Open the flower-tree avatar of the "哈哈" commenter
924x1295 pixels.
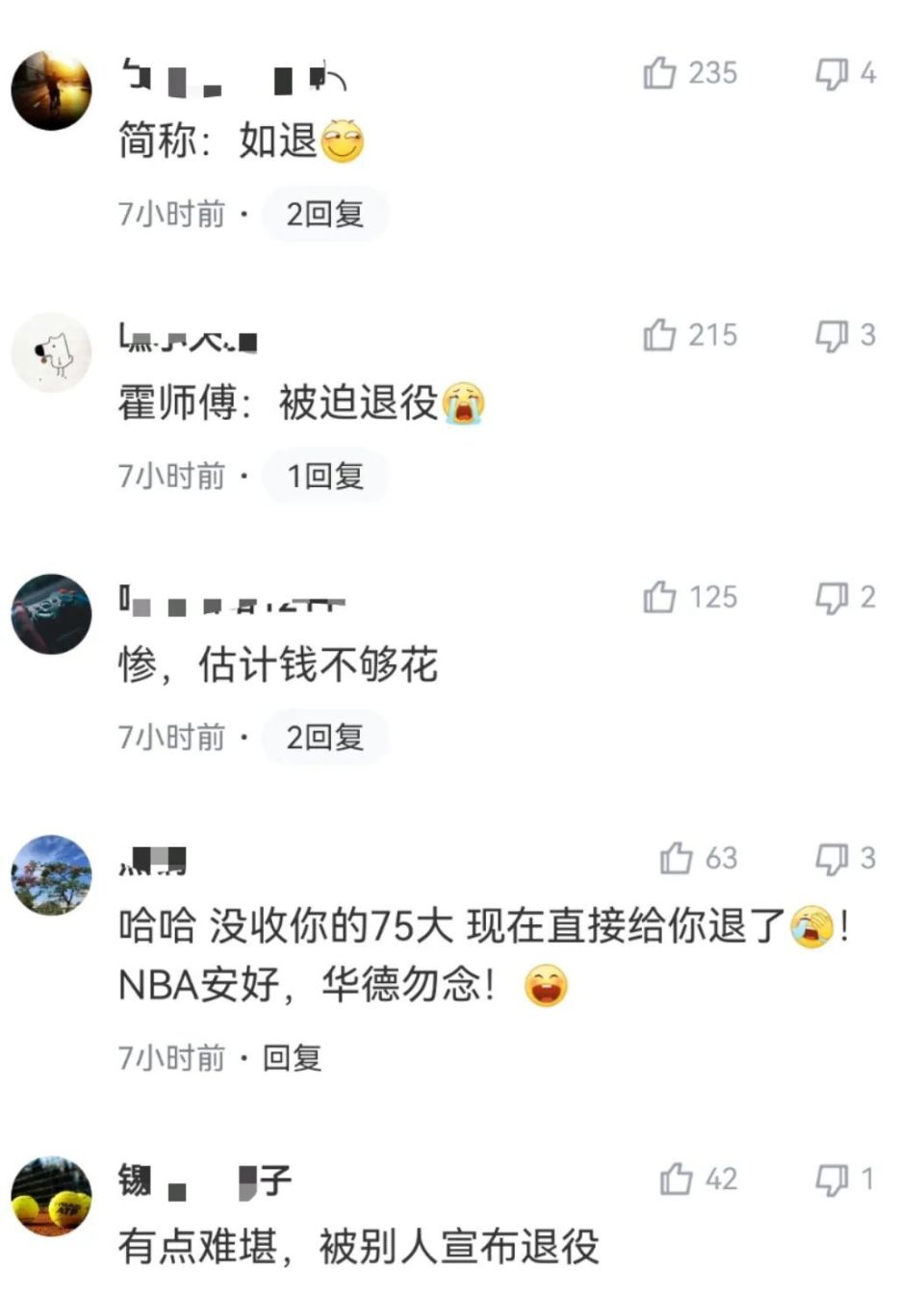tap(51, 875)
